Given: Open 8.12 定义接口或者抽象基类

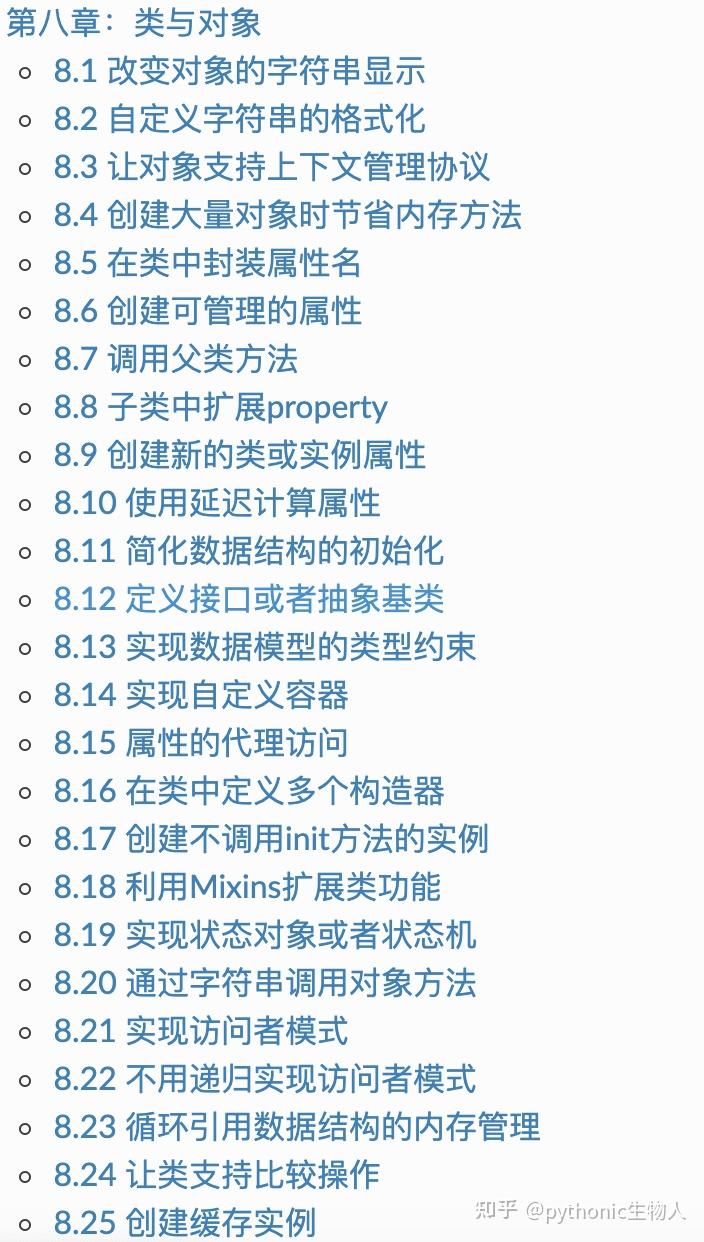Looking at the screenshot, I should (x=249, y=598).
